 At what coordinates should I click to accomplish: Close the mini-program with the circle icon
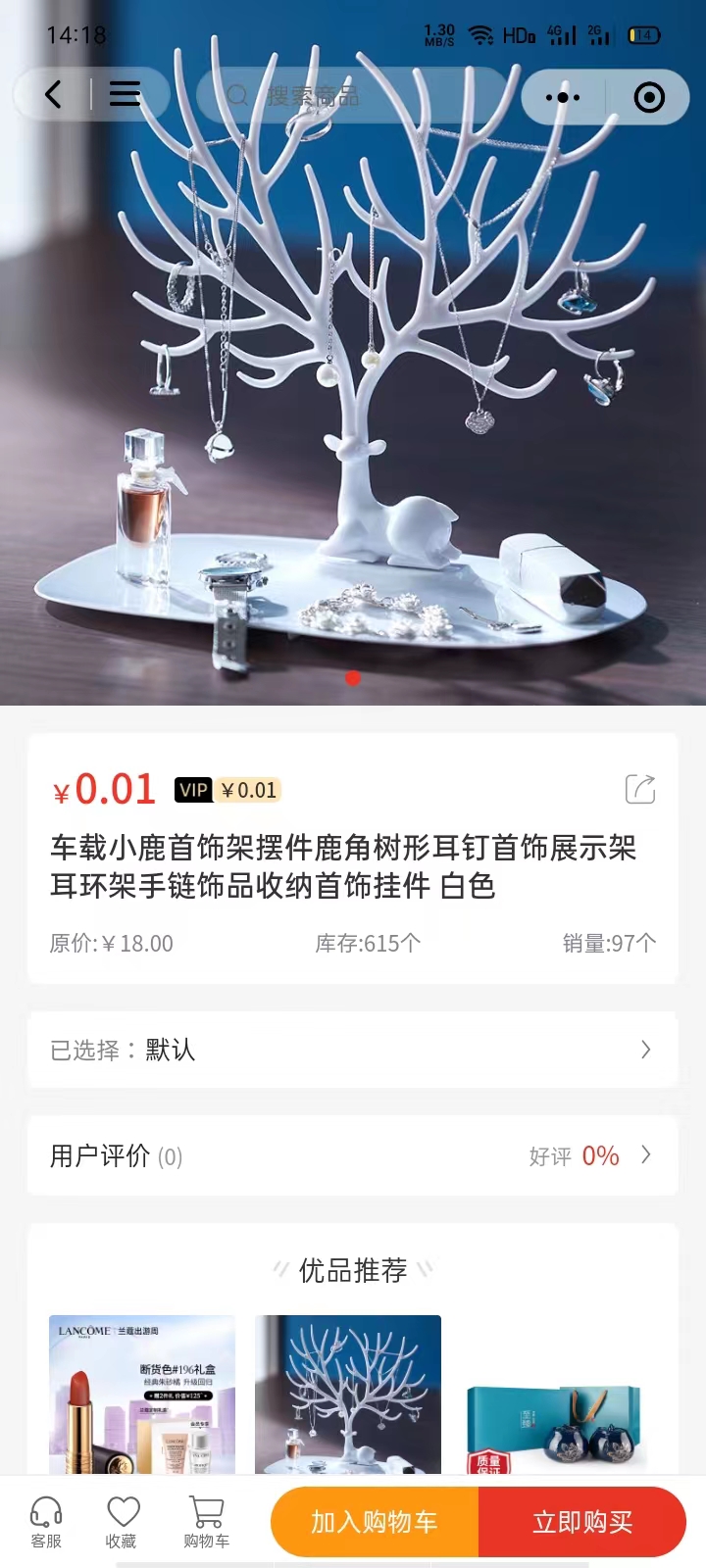pyautogui.click(x=649, y=97)
